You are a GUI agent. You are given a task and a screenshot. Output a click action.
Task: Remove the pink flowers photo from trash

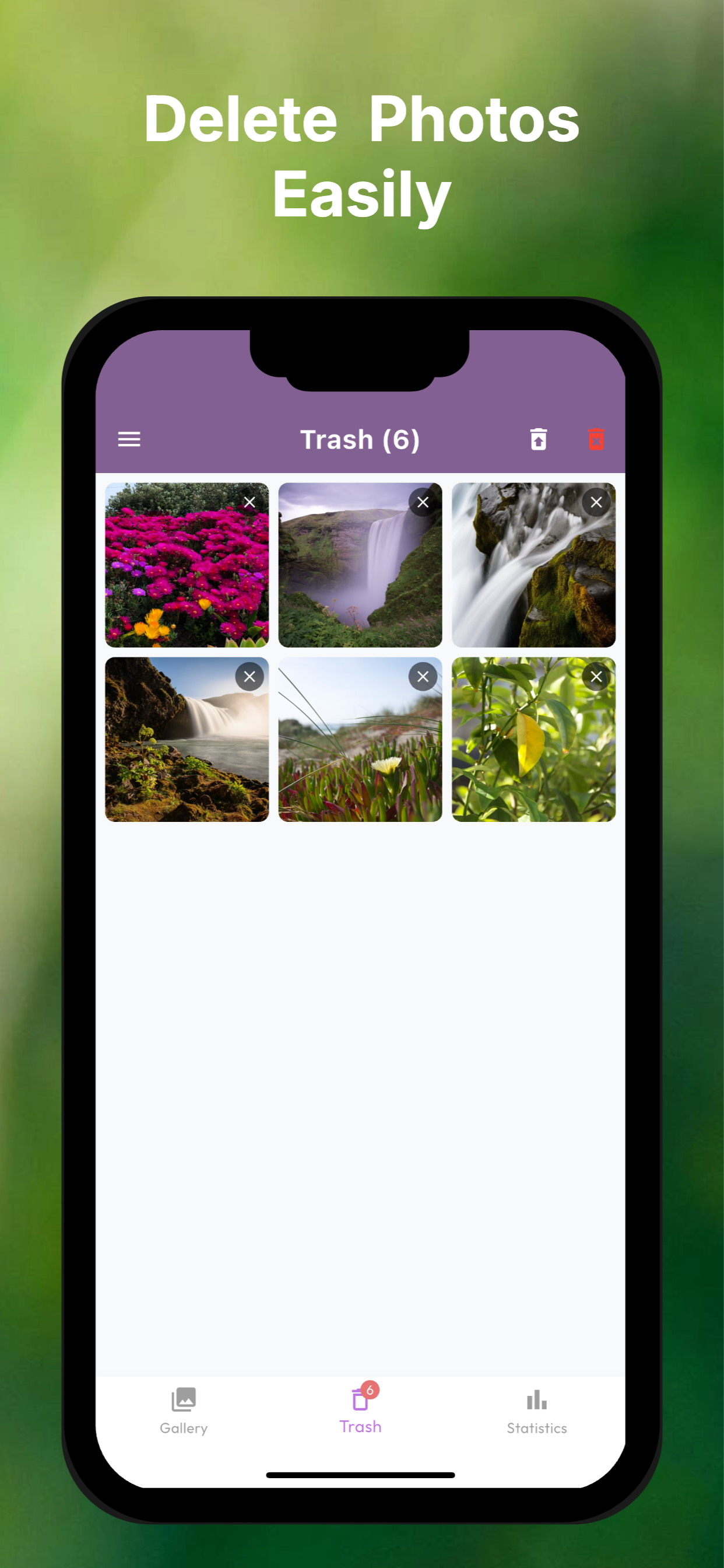pos(249,502)
